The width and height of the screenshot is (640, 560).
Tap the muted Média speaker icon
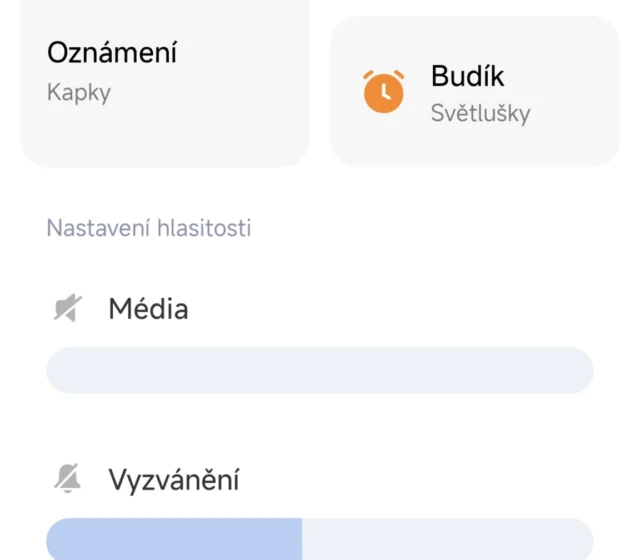[67, 309]
